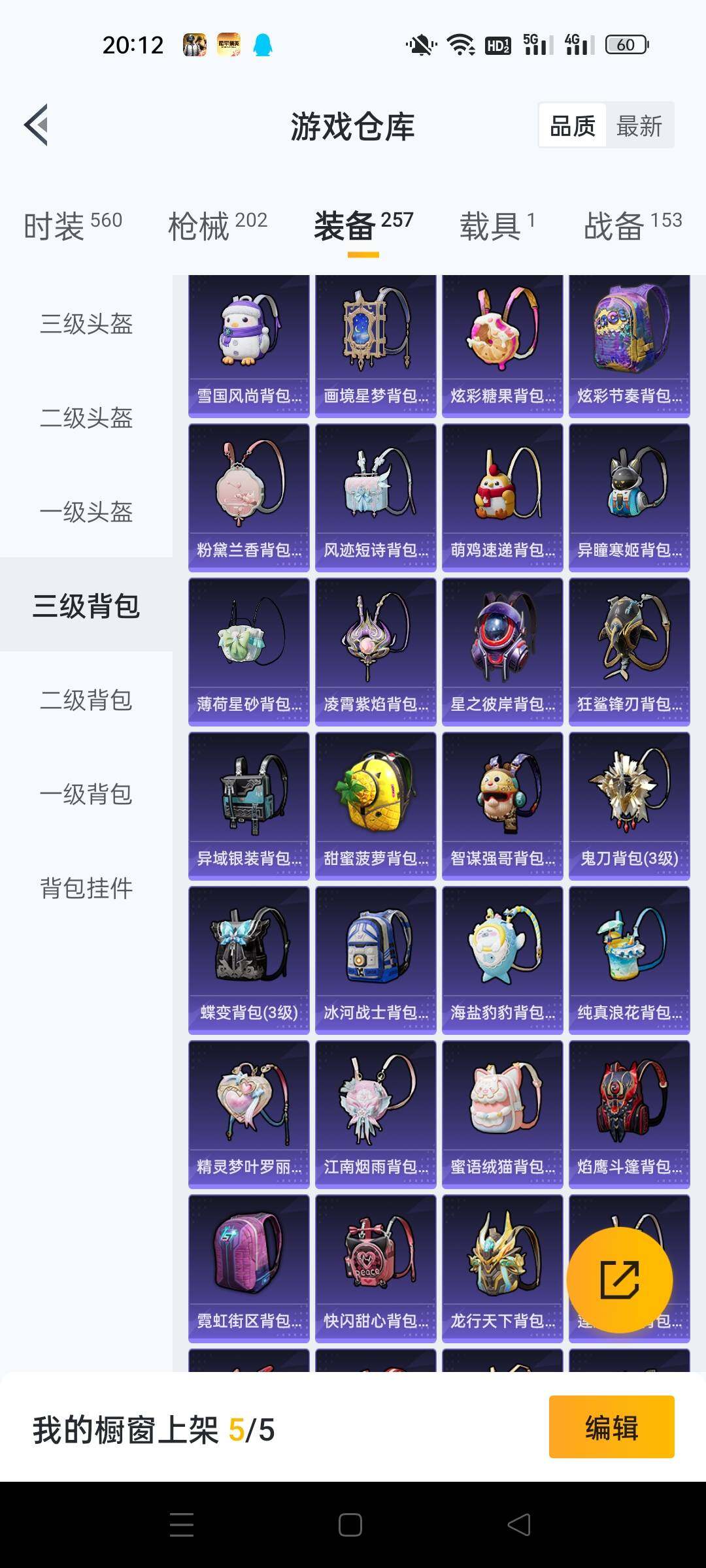Open the 一级头盔 category
706x1568 pixels.
(x=86, y=512)
